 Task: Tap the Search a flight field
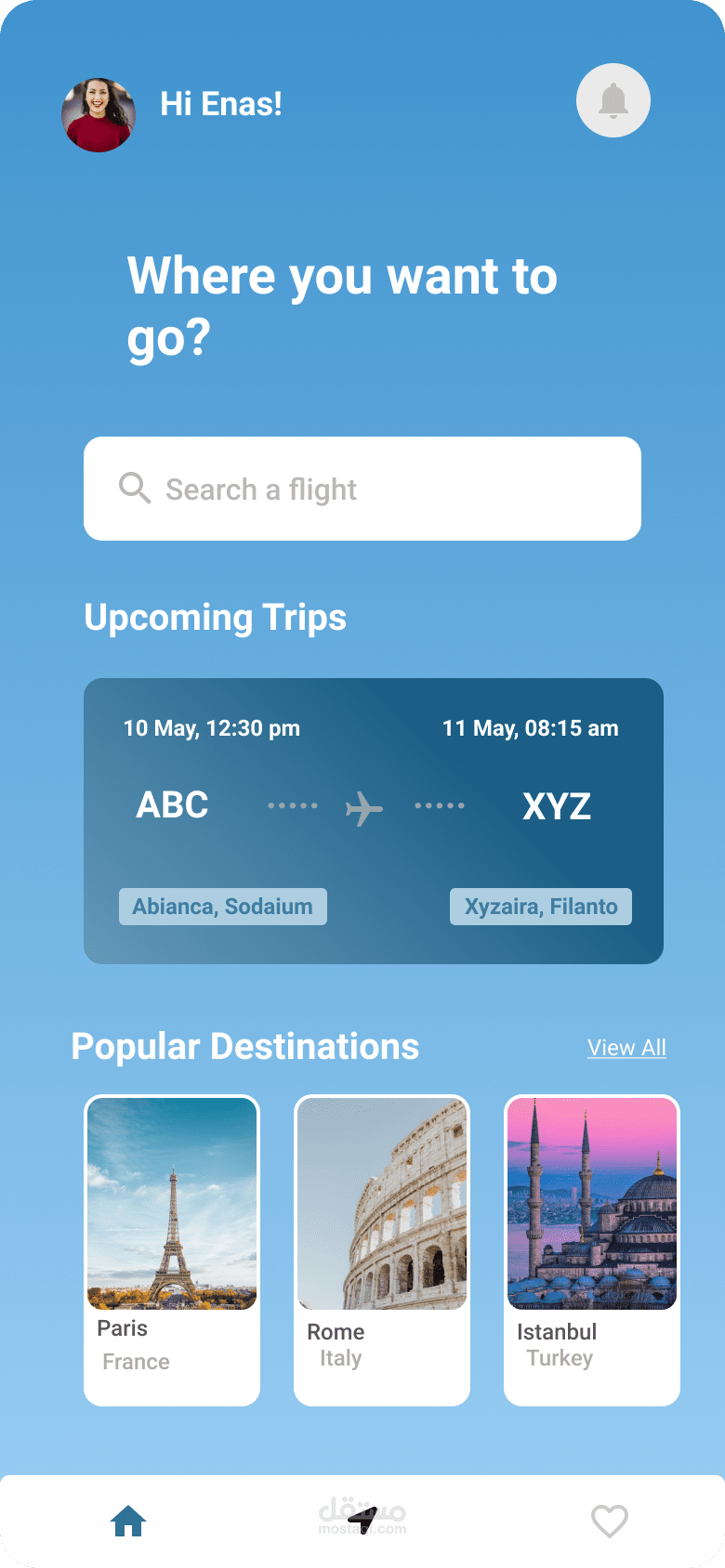pyautogui.click(x=362, y=489)
